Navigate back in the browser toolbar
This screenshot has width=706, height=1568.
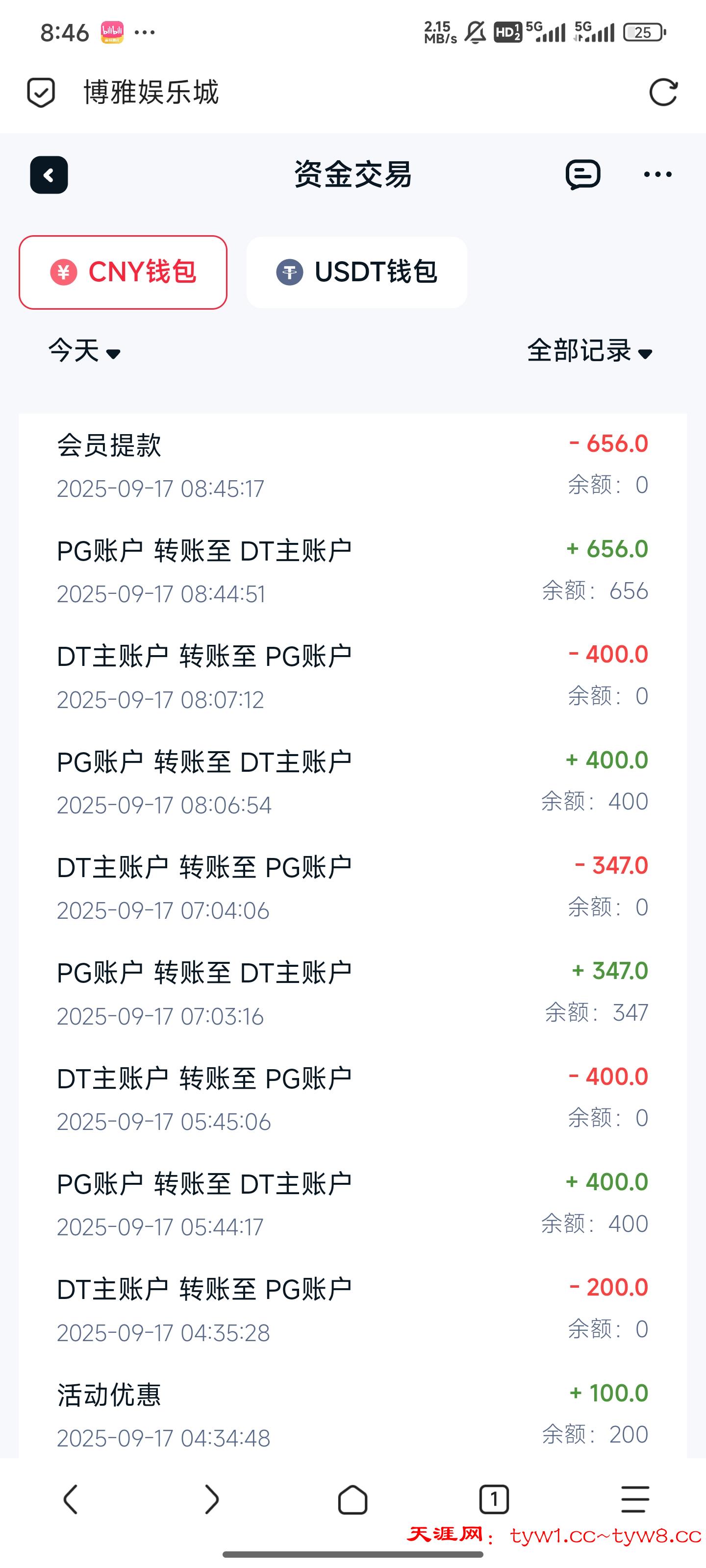coord(71,1498)
